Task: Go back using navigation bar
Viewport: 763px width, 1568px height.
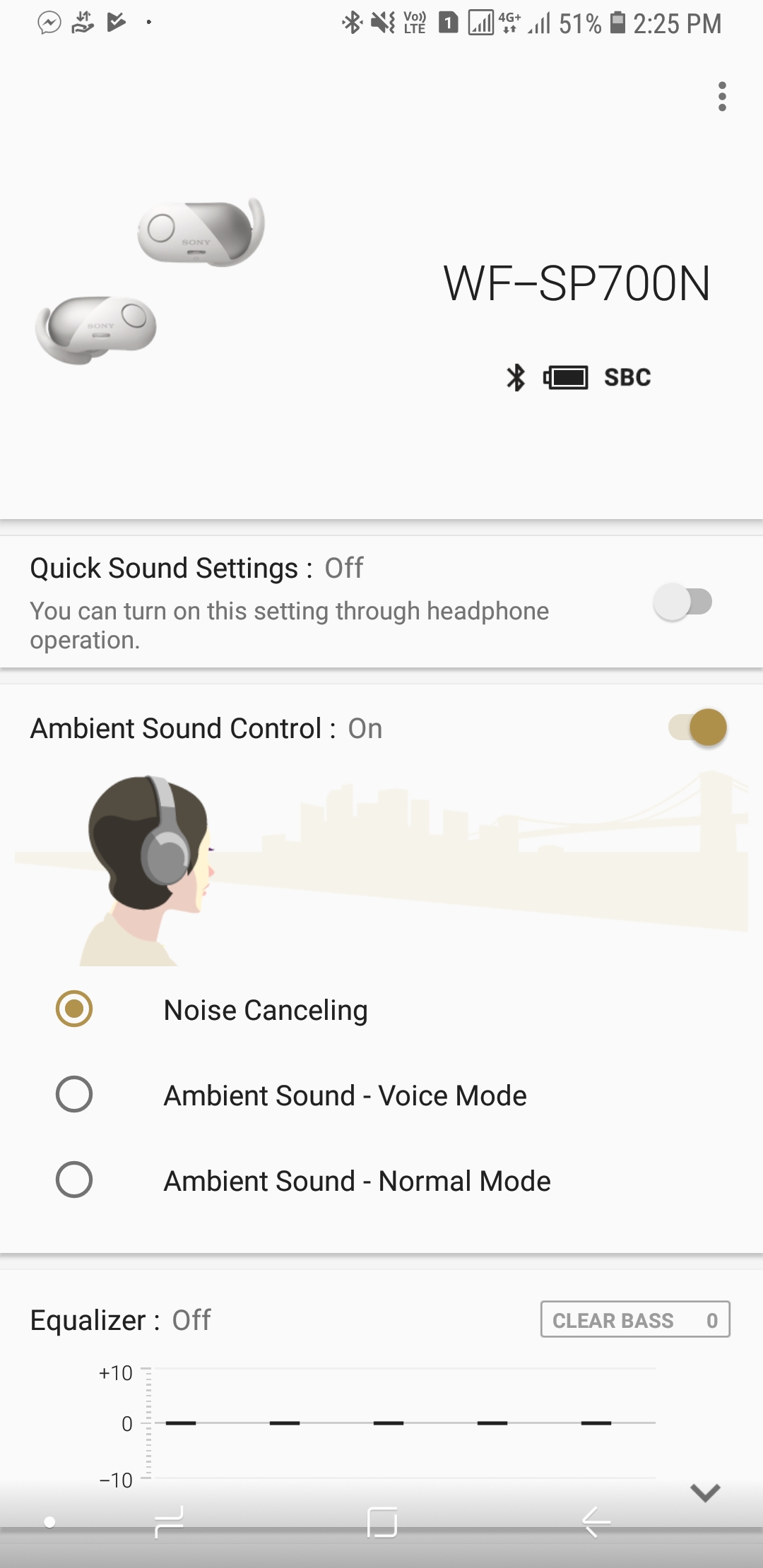Action: pos(596,1521)
